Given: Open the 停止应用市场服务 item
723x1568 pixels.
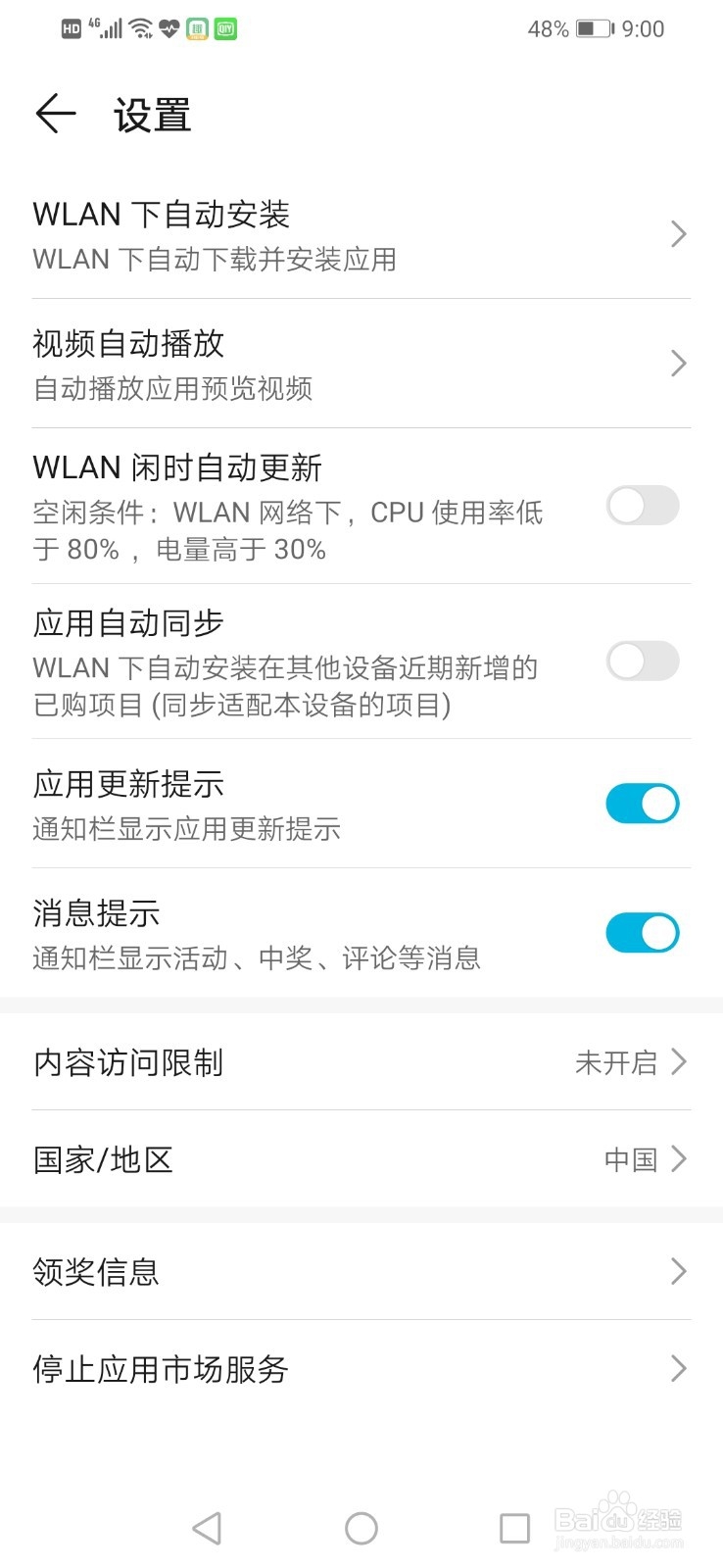Looking at the screenshot, I should (361, 1368).
